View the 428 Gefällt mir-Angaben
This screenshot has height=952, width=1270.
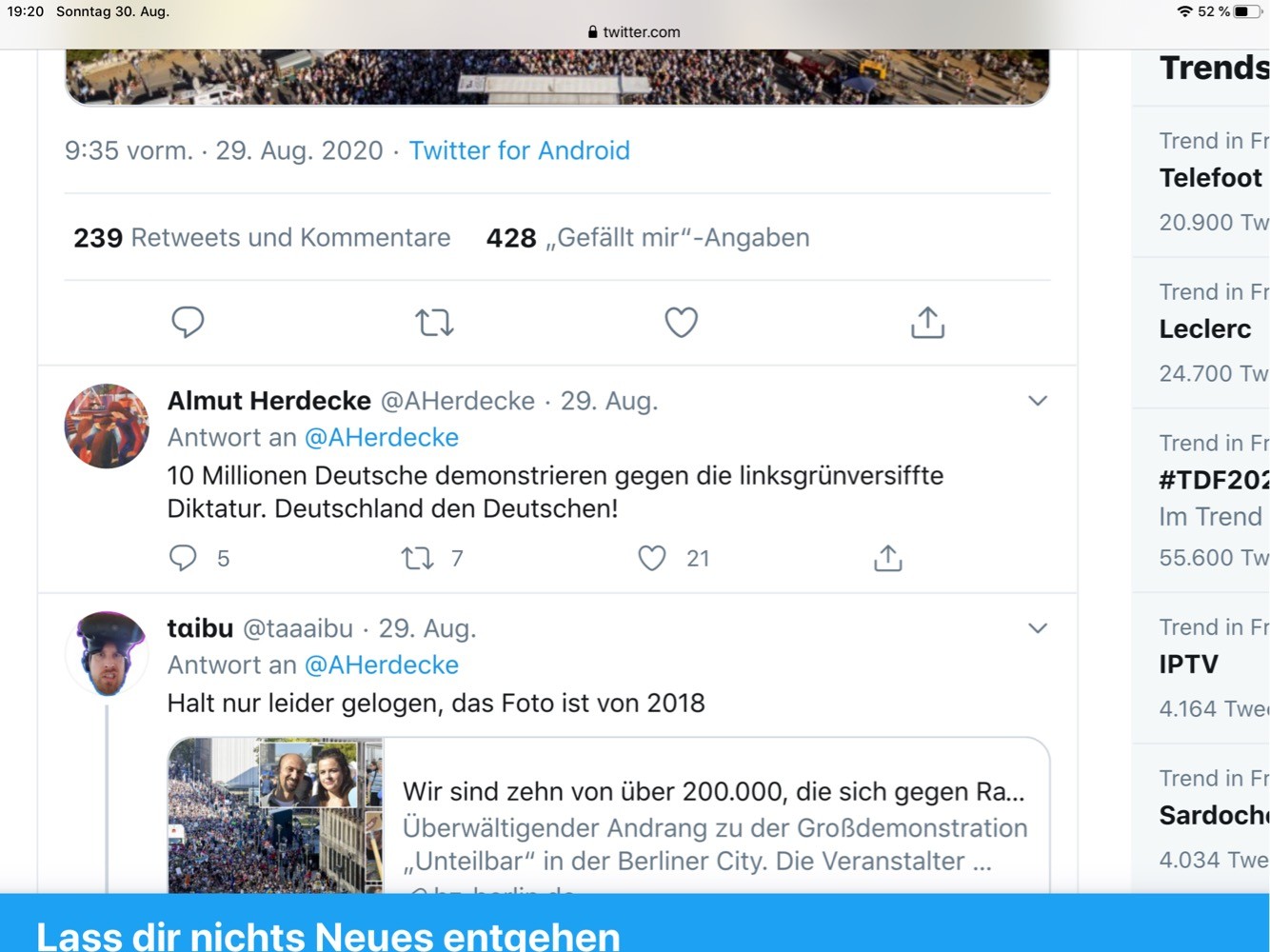pyautogui.click(x=647, y=237)
